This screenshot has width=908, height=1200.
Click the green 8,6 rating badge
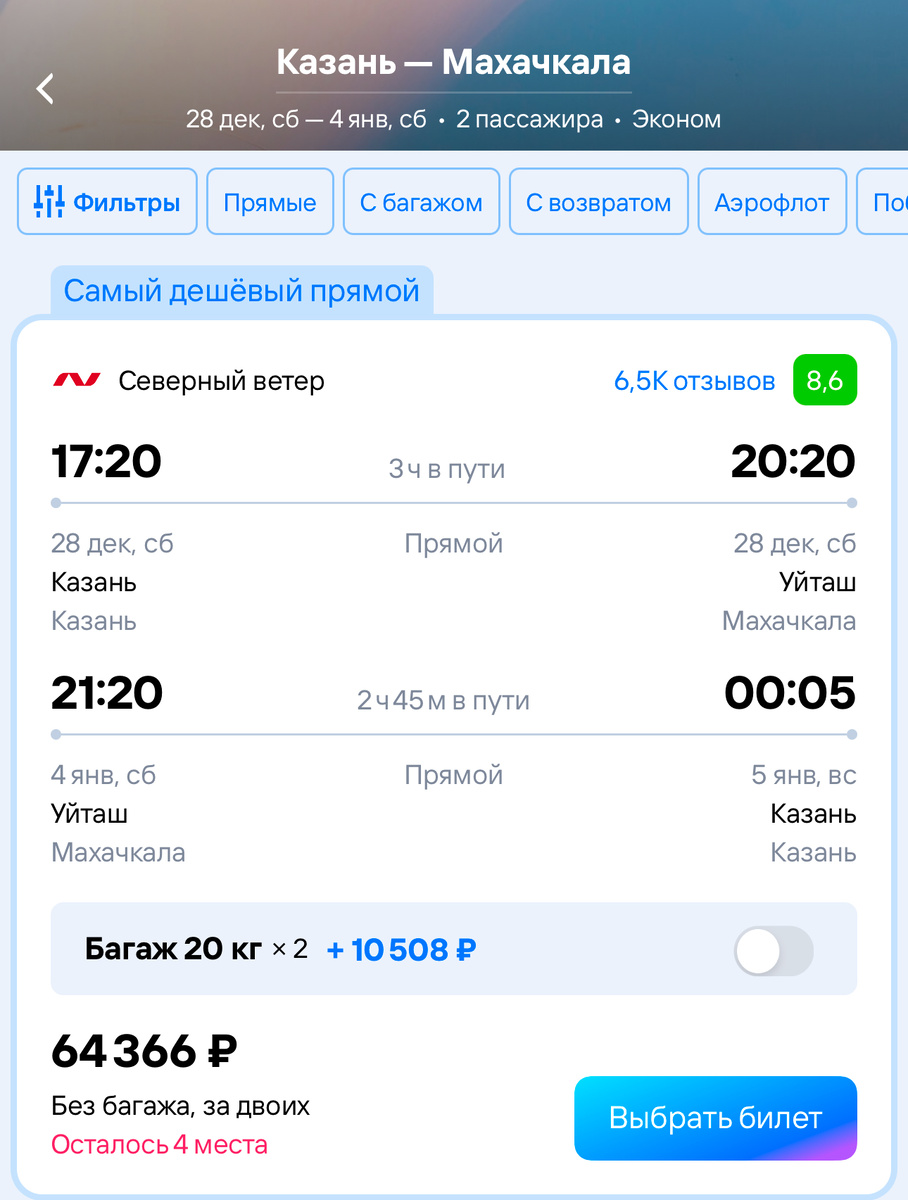click(826, 380)
